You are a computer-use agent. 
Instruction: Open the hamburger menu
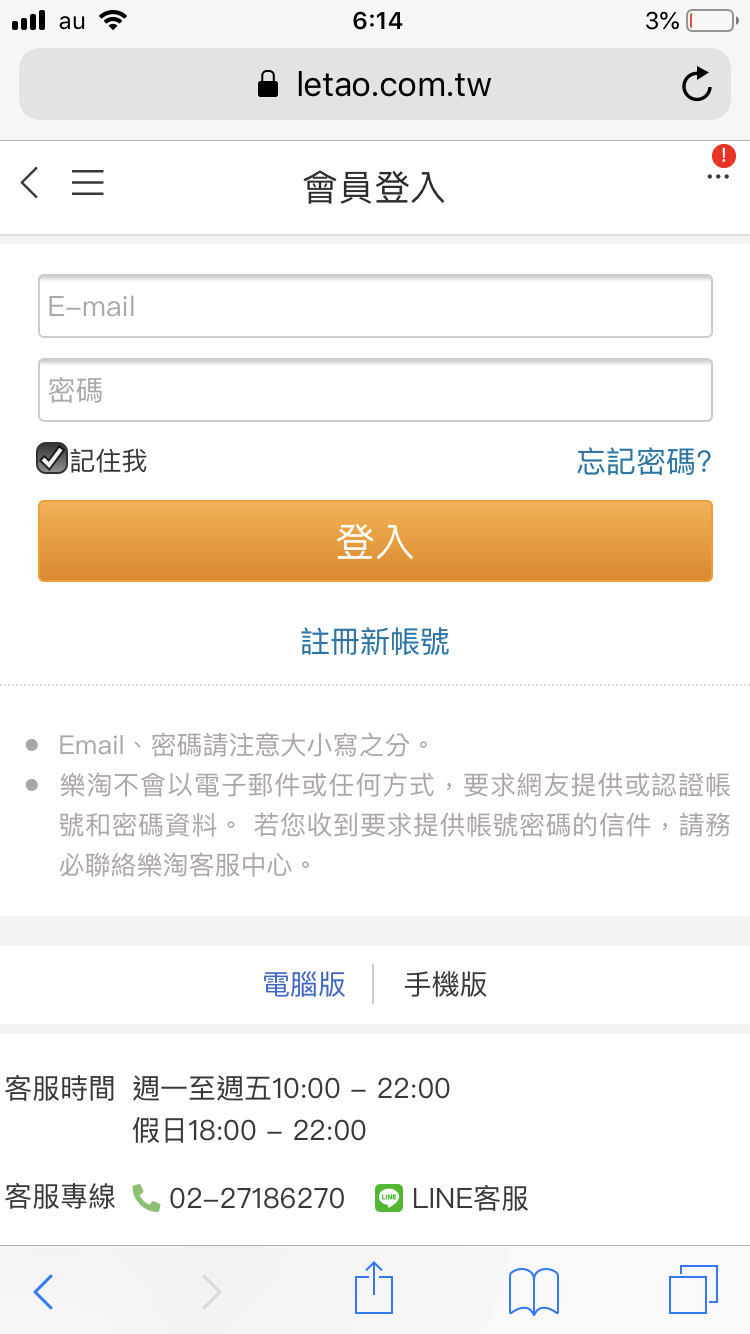[x=88, y=183]
